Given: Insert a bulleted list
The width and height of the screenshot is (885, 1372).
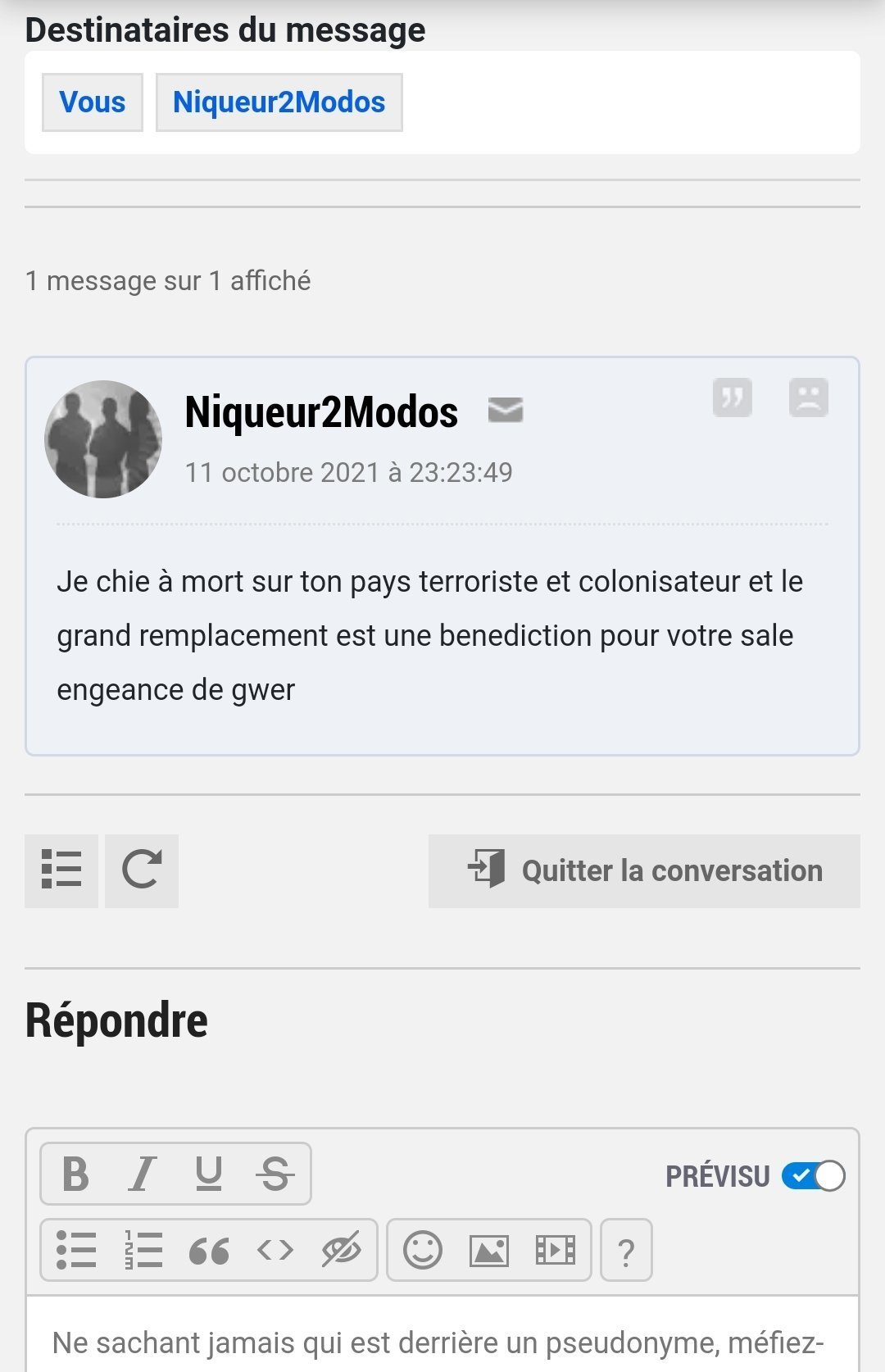Looking at the screenshot, I should click(76, 1251).
